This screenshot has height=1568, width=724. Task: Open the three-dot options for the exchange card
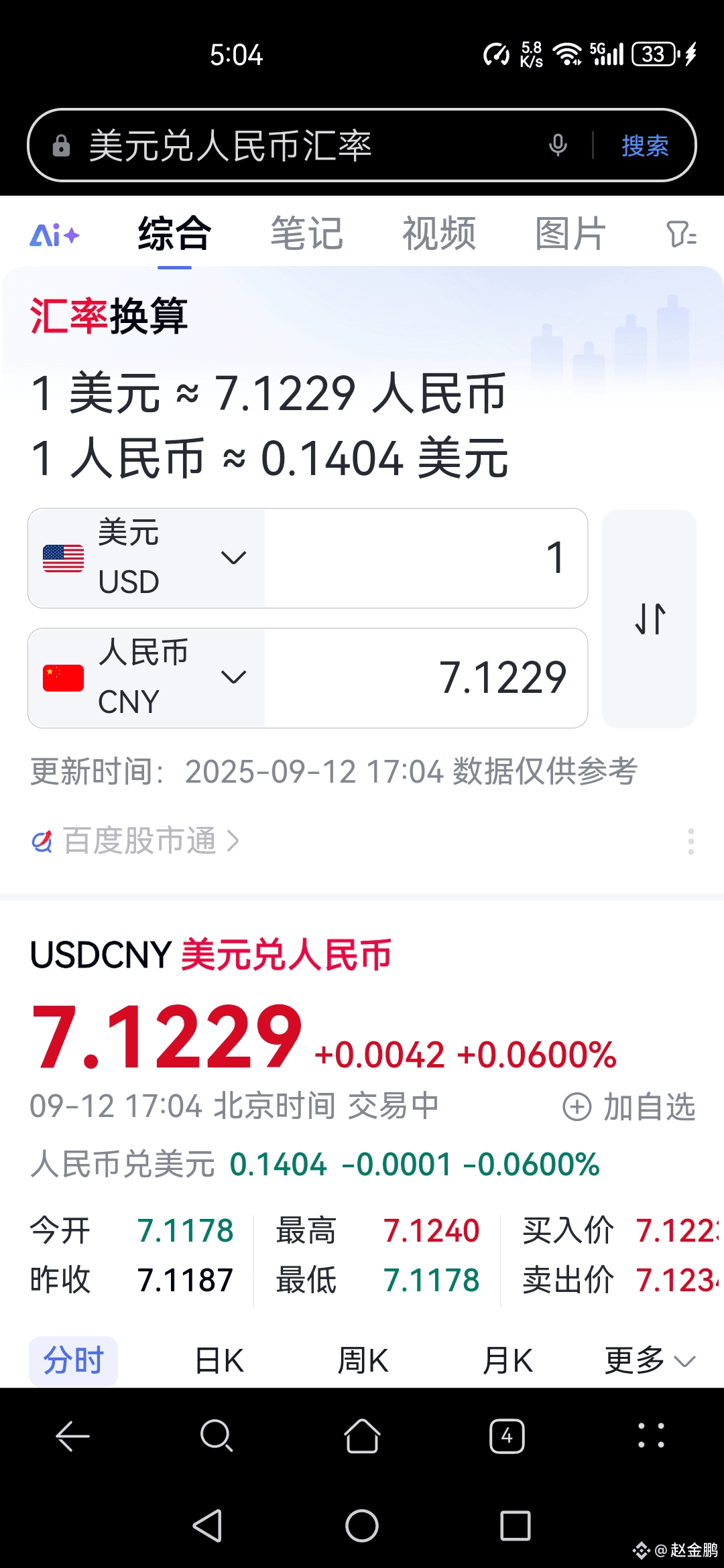pyautogui.click(x=690, y=841)
